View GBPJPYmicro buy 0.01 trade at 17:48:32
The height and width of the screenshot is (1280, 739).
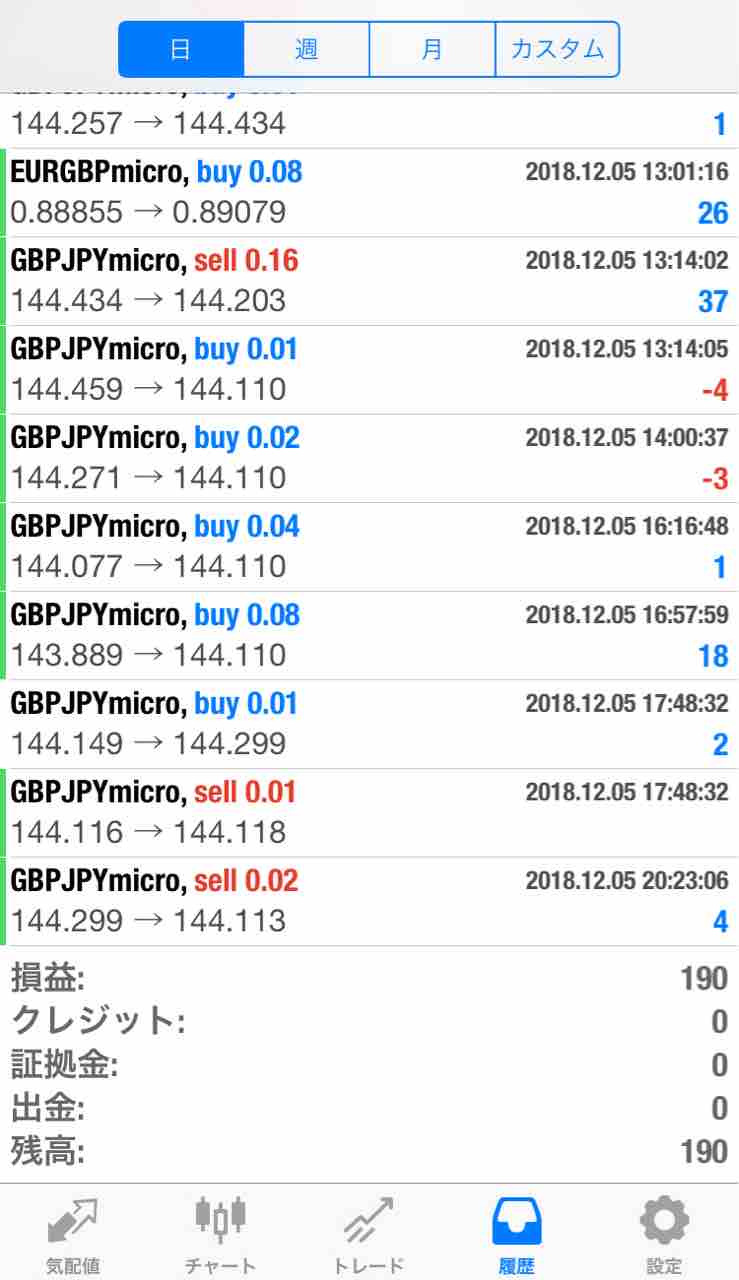tap(369, 724)
